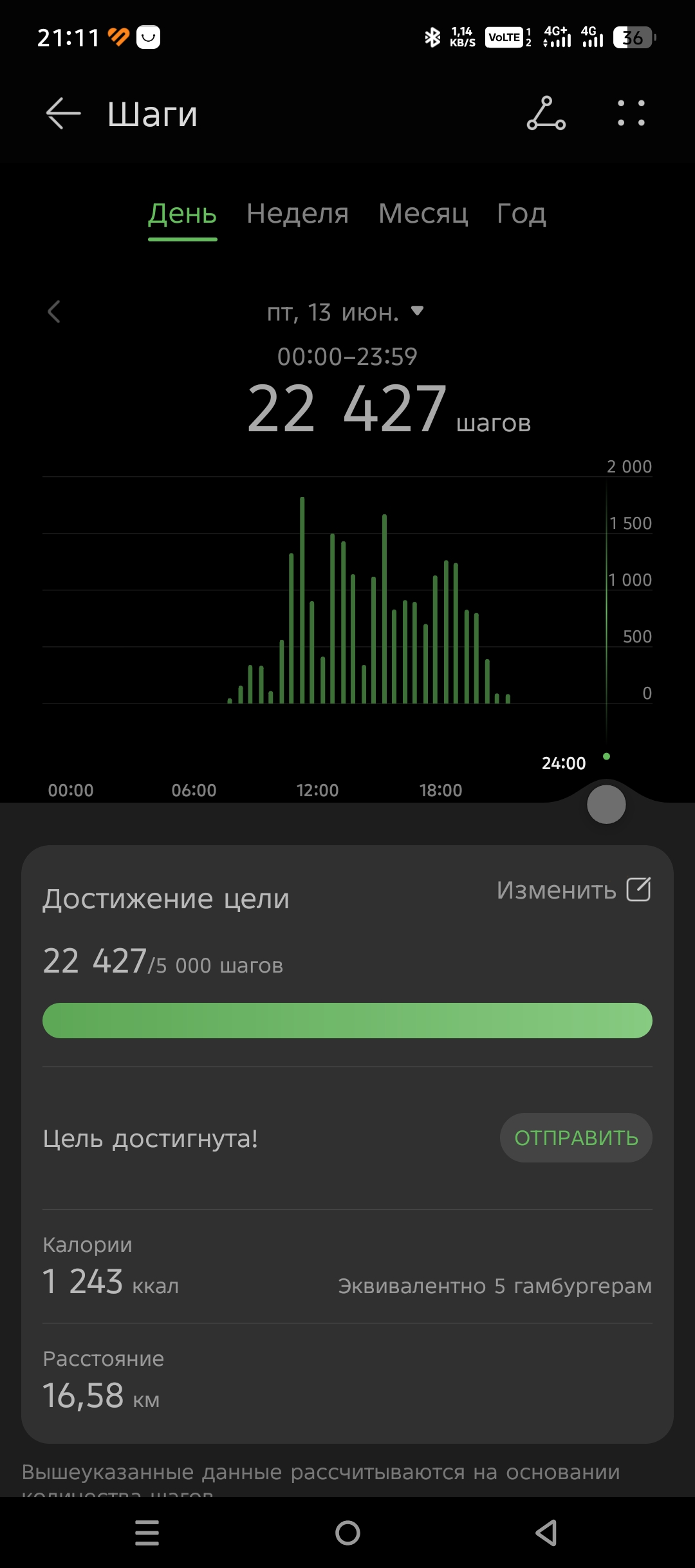Go to previous day with left chevron
Image resolution: width=695 pixels, height=1568 pixels.
click(54, 312)
